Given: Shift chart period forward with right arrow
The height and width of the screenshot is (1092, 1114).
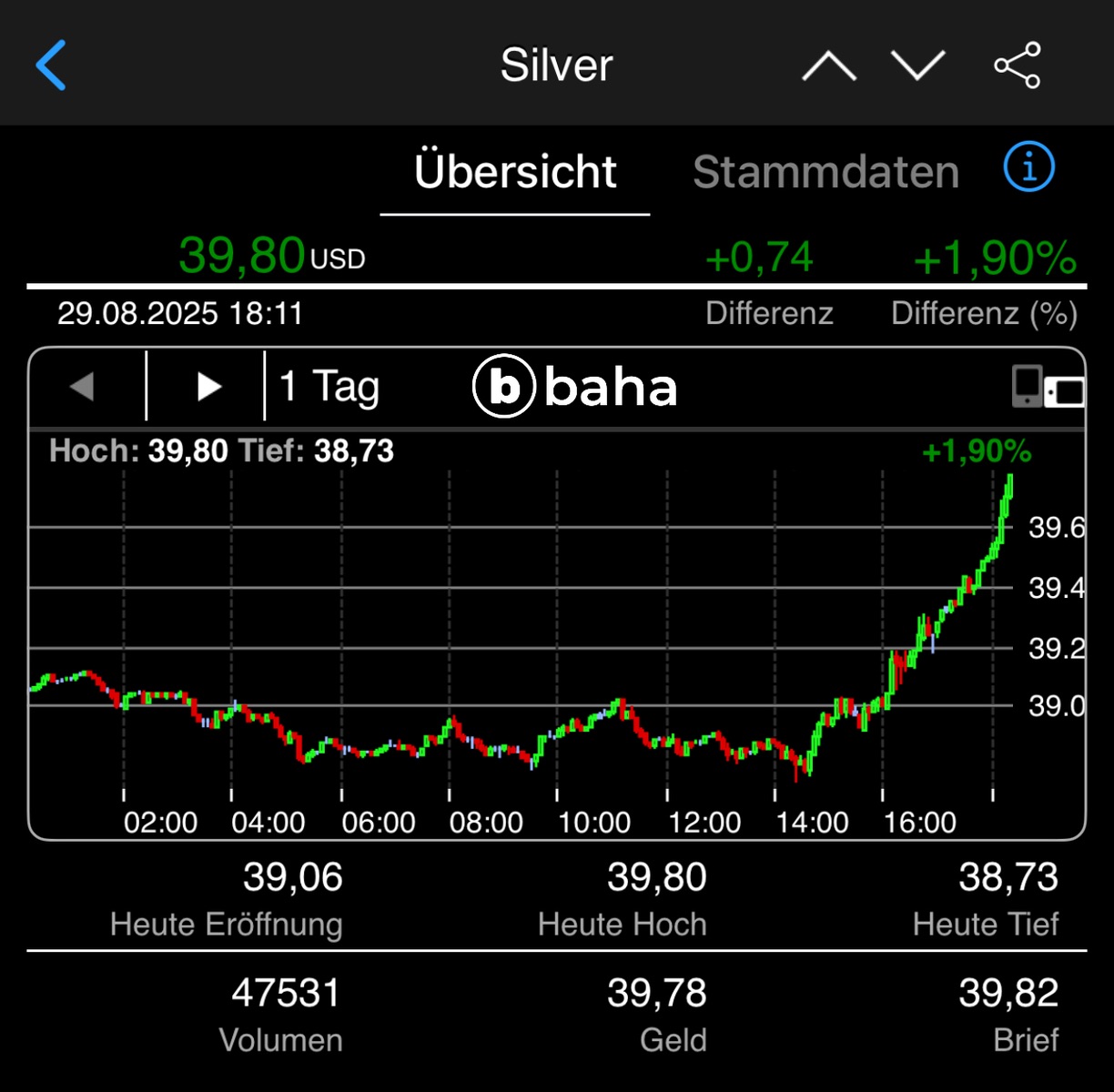Looking at the screenshot, I should (x=208, y=387).
